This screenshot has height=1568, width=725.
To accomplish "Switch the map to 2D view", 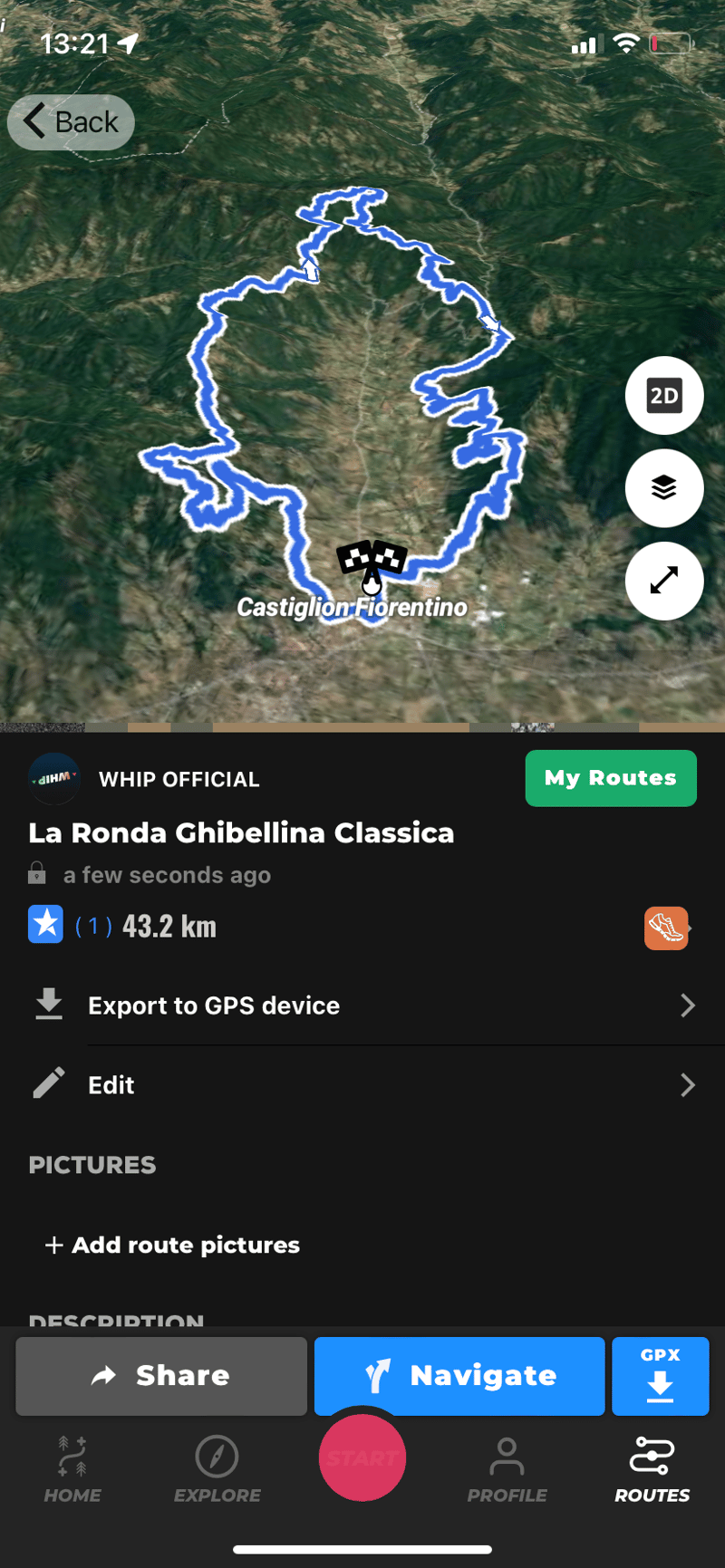I will (664, 396).
